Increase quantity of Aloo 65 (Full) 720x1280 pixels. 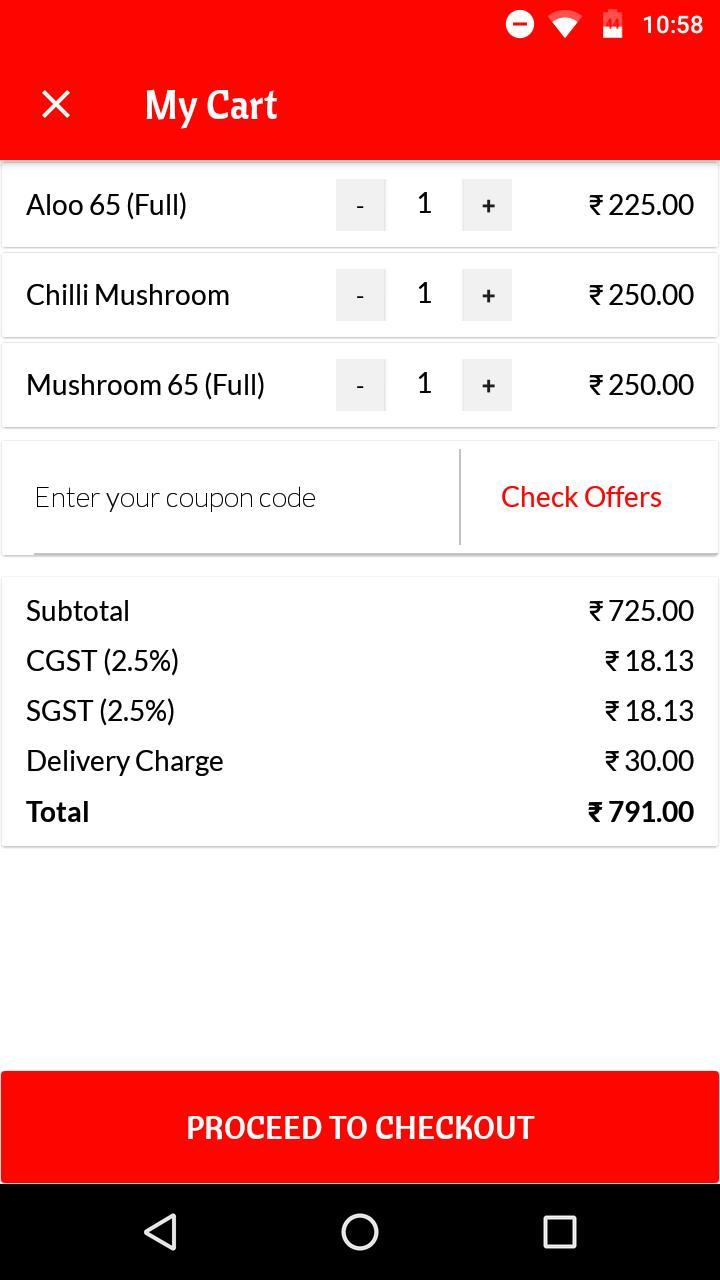point(487,205)
